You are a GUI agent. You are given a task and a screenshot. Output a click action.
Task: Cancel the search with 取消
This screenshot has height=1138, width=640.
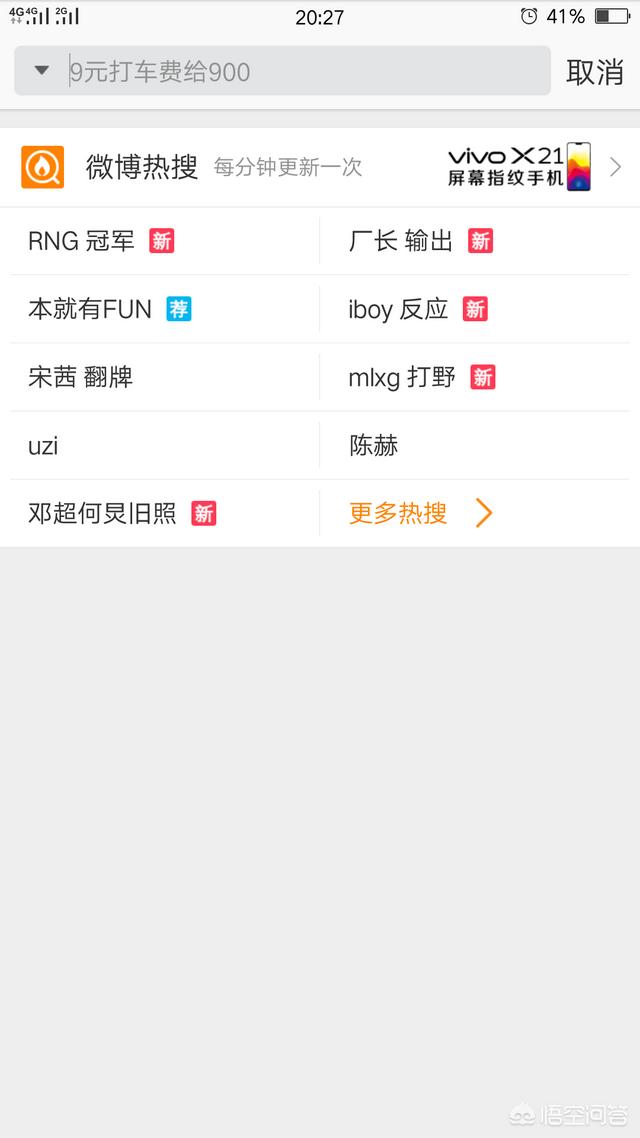click(x=595, y=72)
